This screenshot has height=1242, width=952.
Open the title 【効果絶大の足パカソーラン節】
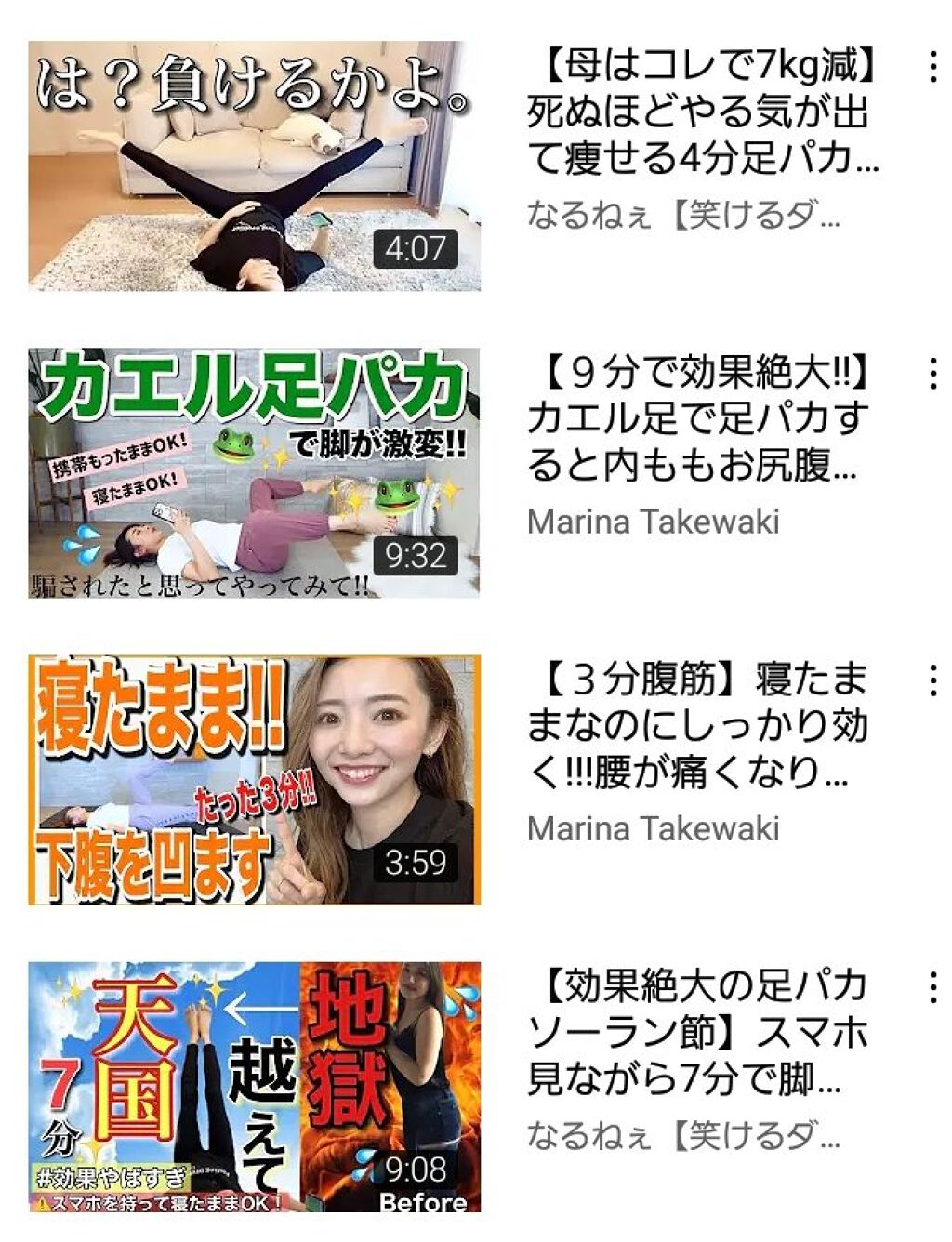pyautogui.click(x=697, y=1032)
